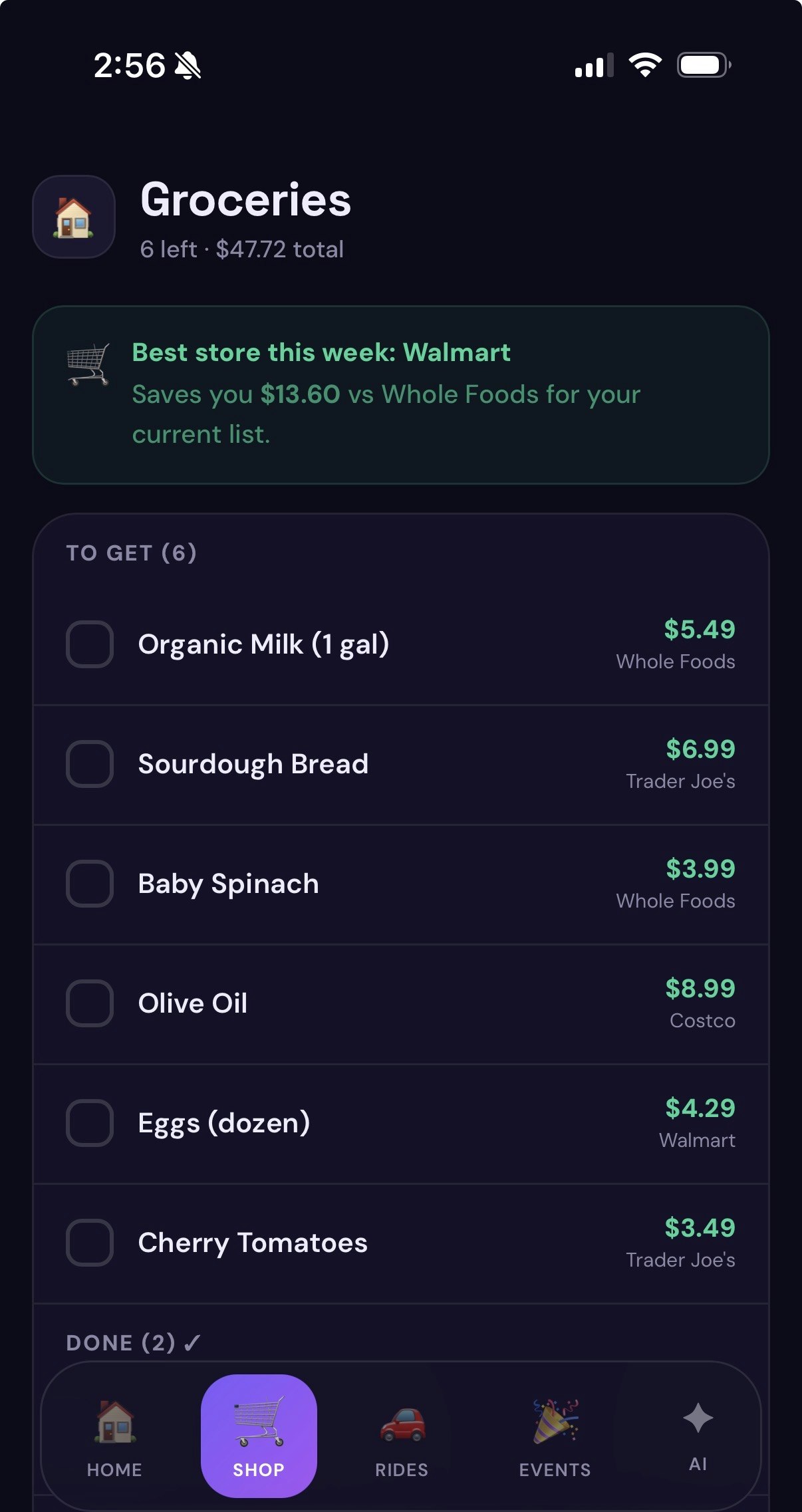The width and height of the screenshot is (802, 1512).
Task: Collapse the TO GET section
Action: pyautogui.click(x=132, y=552)
